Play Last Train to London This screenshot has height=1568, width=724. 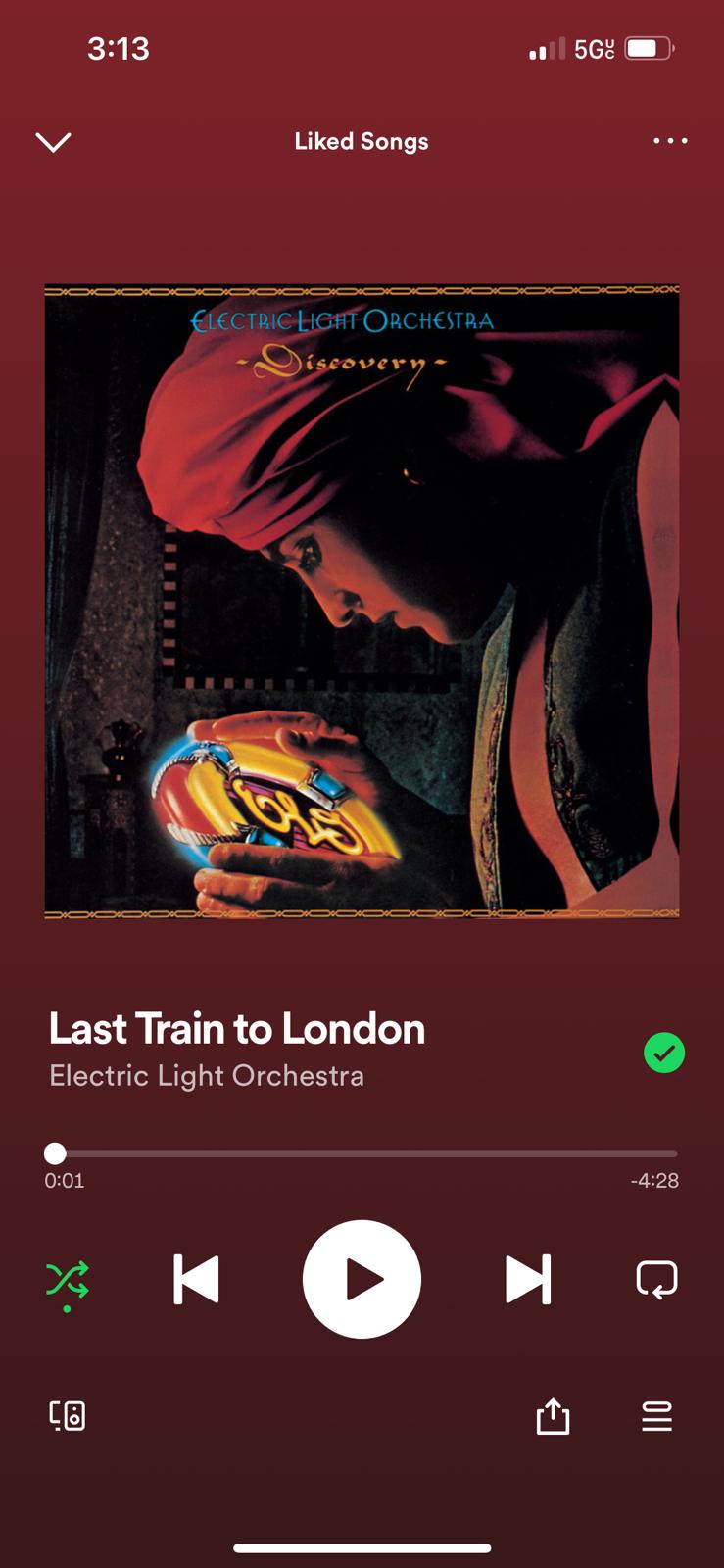click(362, 1279)
